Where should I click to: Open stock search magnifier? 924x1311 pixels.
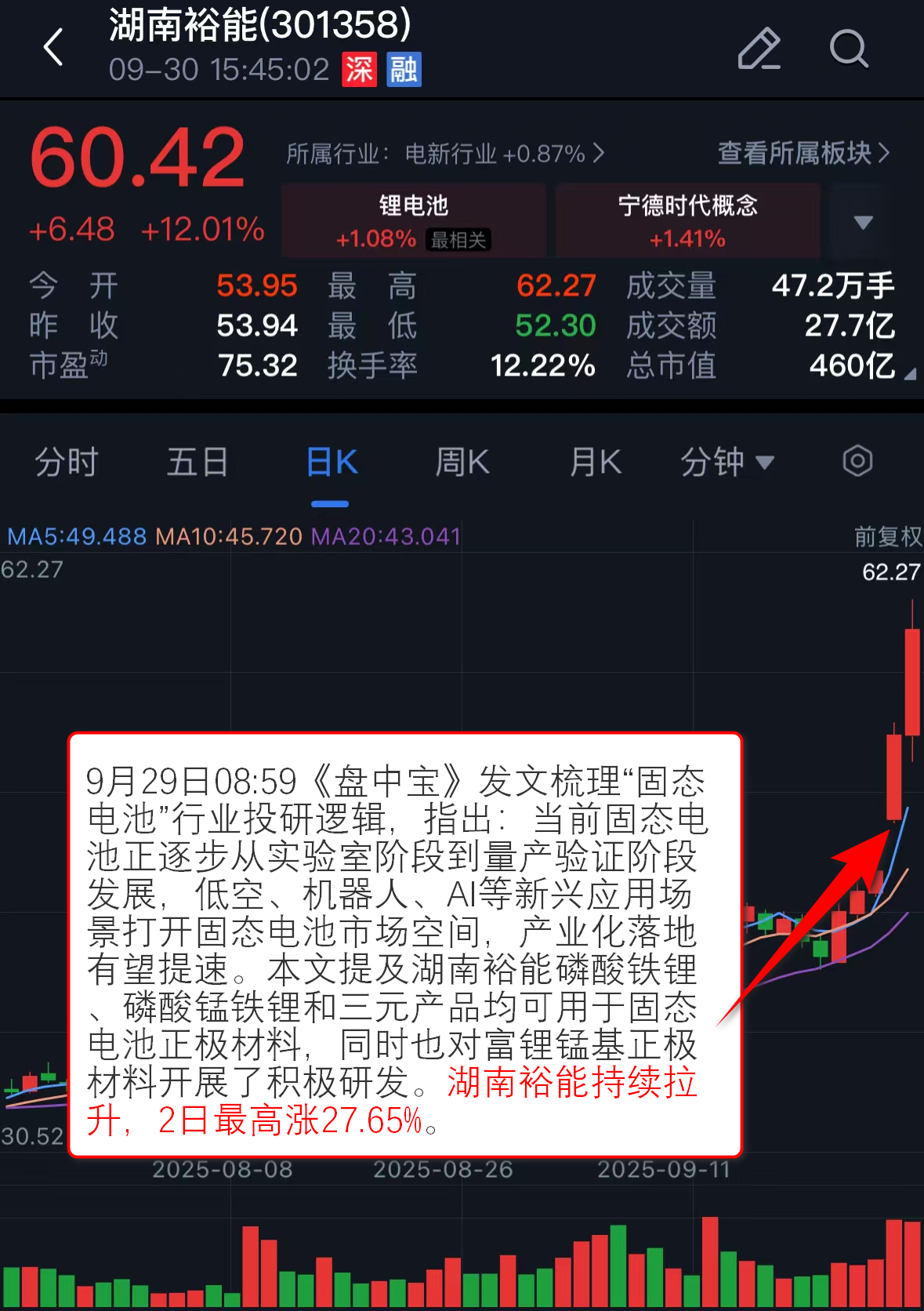pos(849,49)
